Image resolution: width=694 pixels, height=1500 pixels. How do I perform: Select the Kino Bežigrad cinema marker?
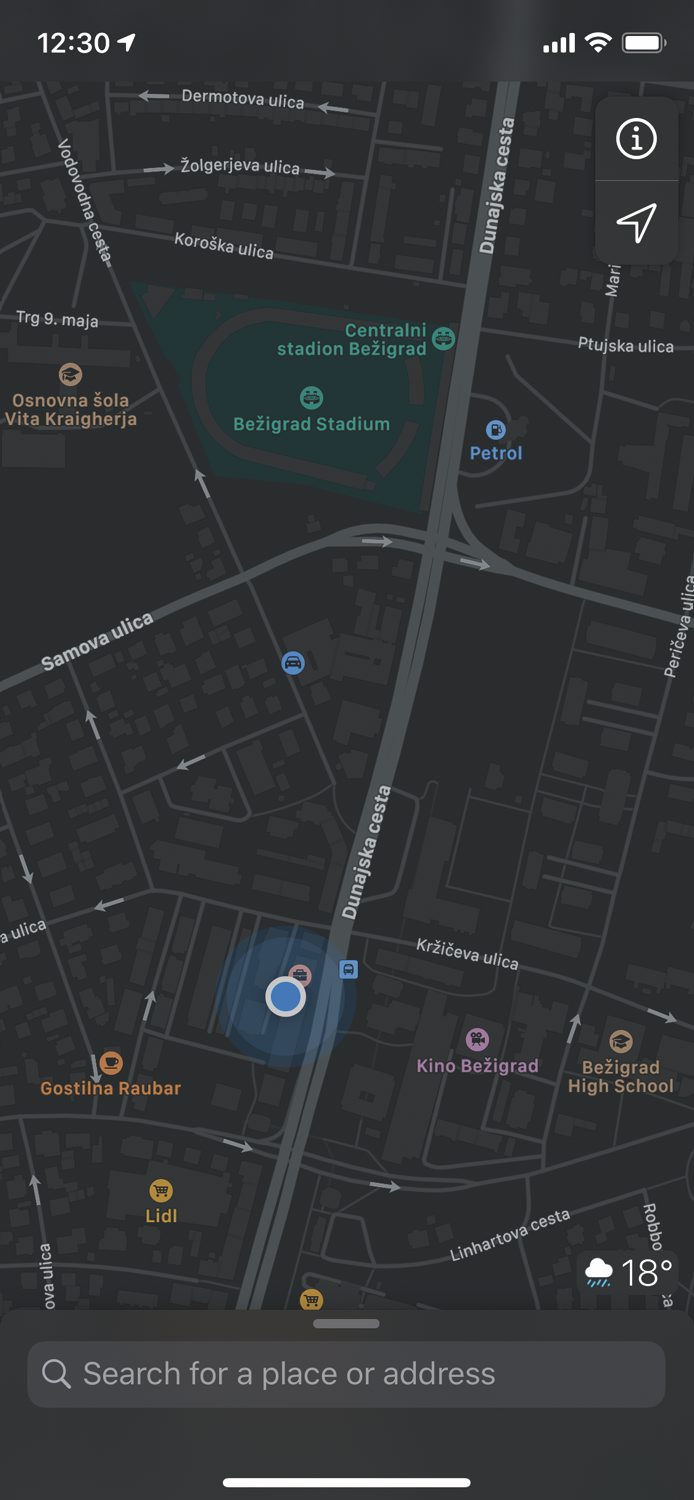(478, 1040)
